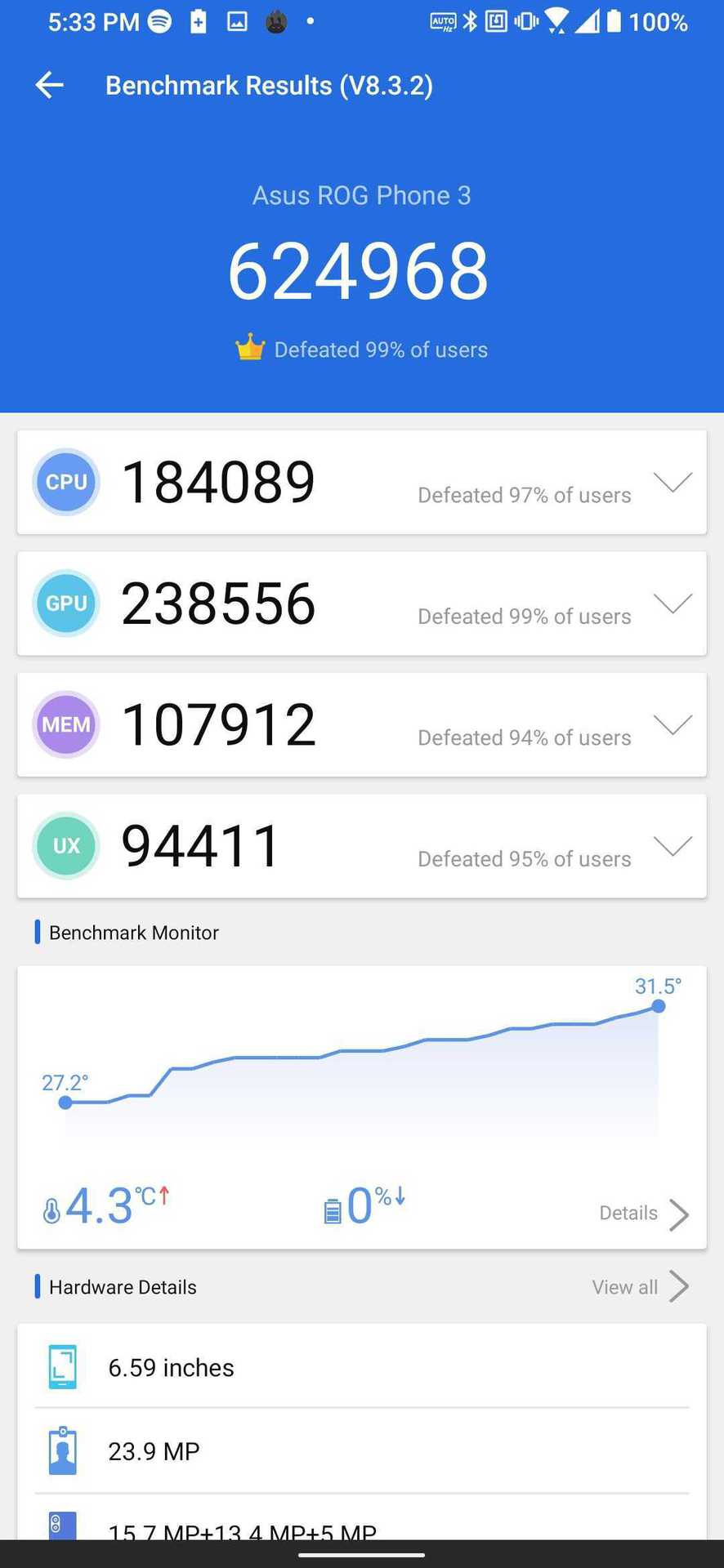Image resolution: width=724 pixels, height=1568 pixels.
Task: Go back using the arrow icon
Action: click(x=50, y=85)
